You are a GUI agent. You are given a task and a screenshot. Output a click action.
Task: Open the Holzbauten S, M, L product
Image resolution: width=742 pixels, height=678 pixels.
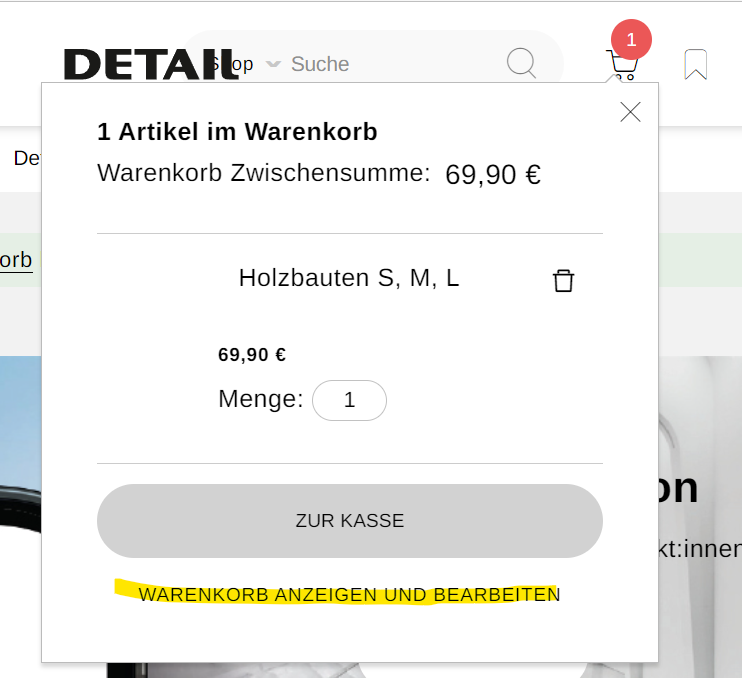point(349,278)
